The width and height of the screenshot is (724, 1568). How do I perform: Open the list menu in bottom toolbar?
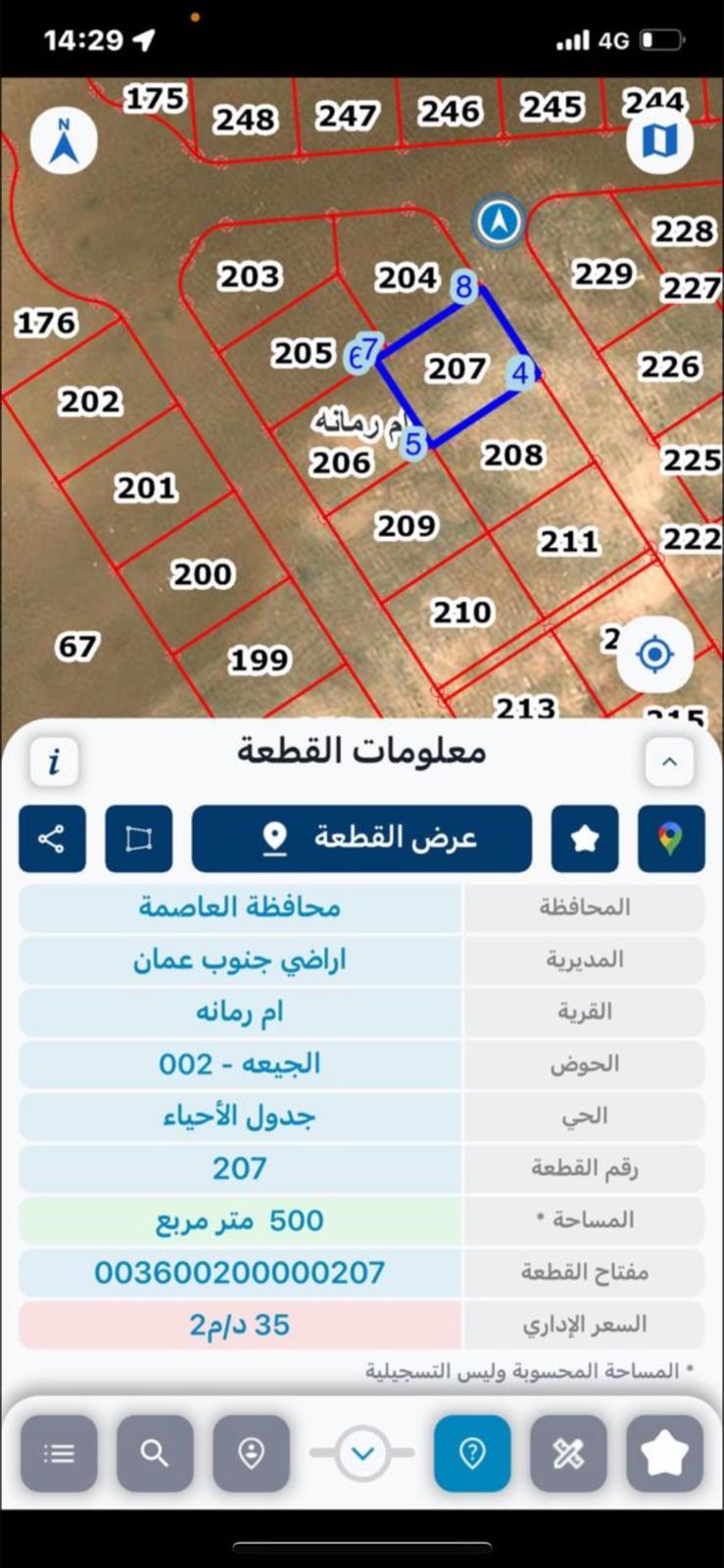tap(59, 1453)
